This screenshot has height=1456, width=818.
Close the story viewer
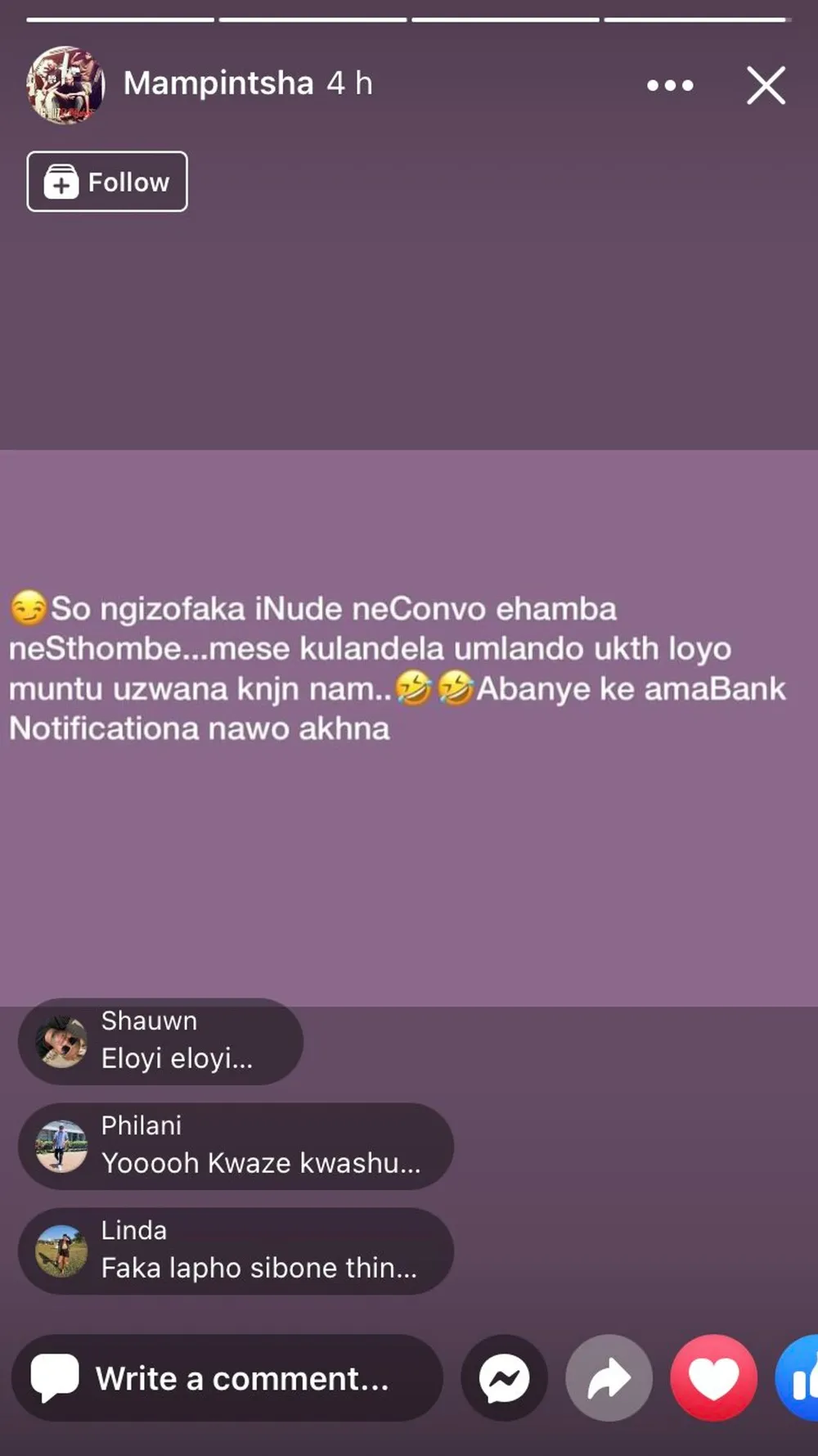[x=766, y=85]
